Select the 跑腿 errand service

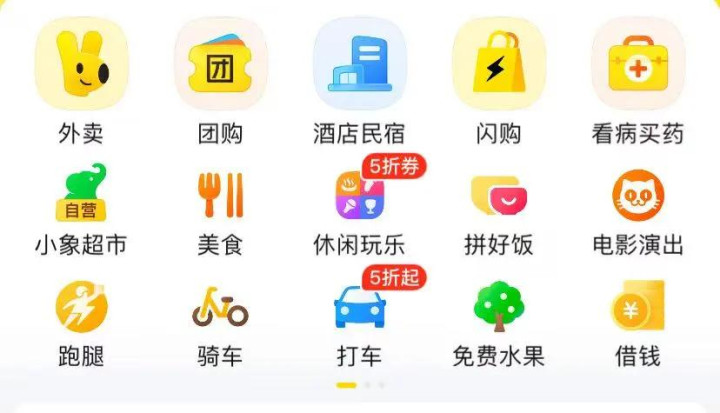(x=81, y=306)
